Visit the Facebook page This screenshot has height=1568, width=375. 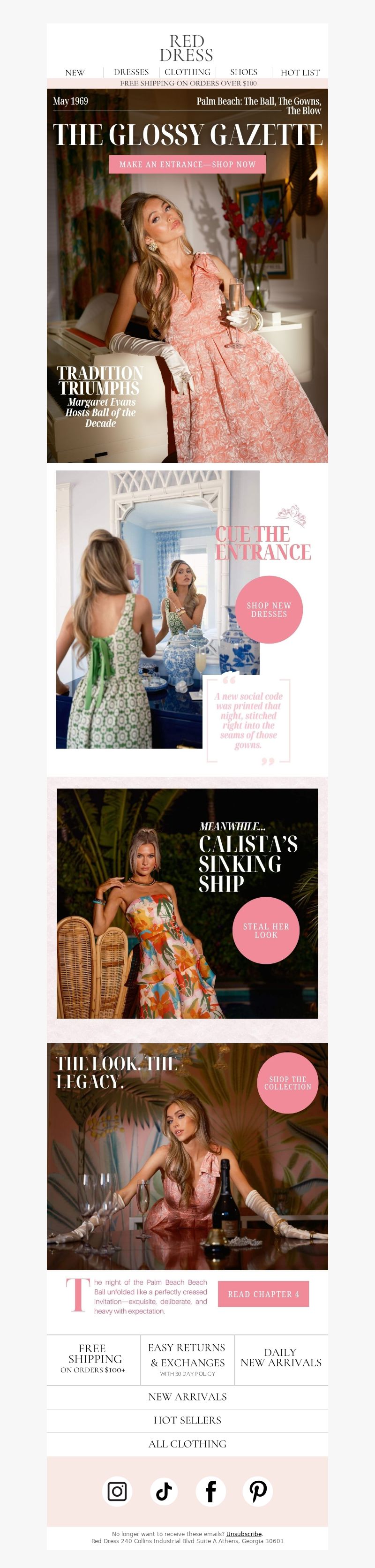point(210,1491)
